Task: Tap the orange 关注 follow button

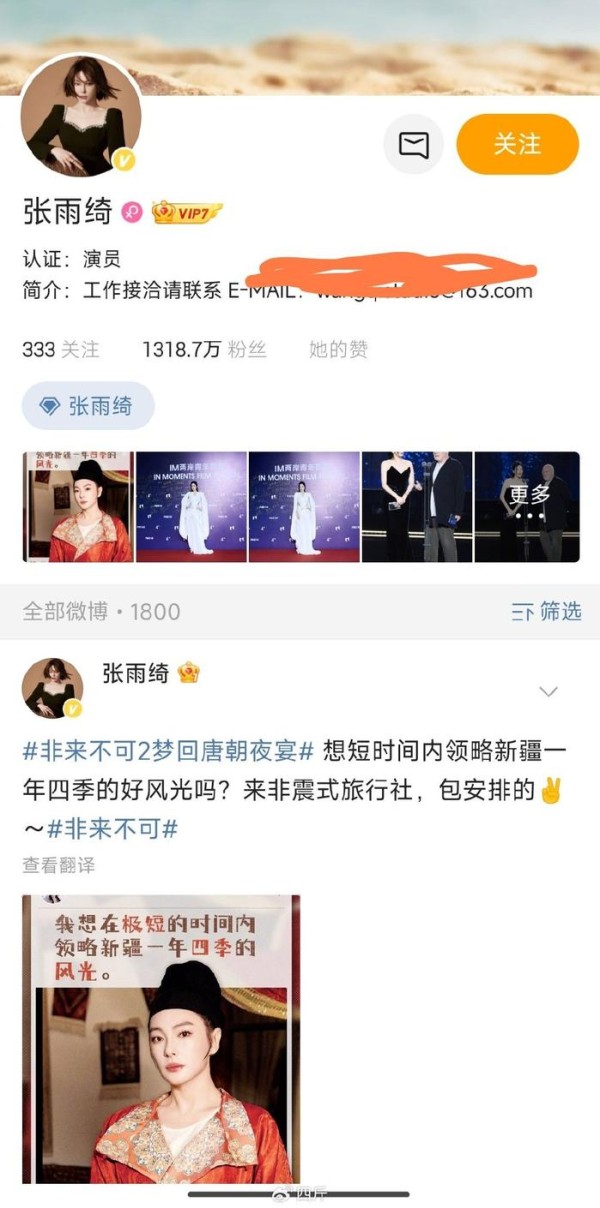Action: (x=517, y=145)
